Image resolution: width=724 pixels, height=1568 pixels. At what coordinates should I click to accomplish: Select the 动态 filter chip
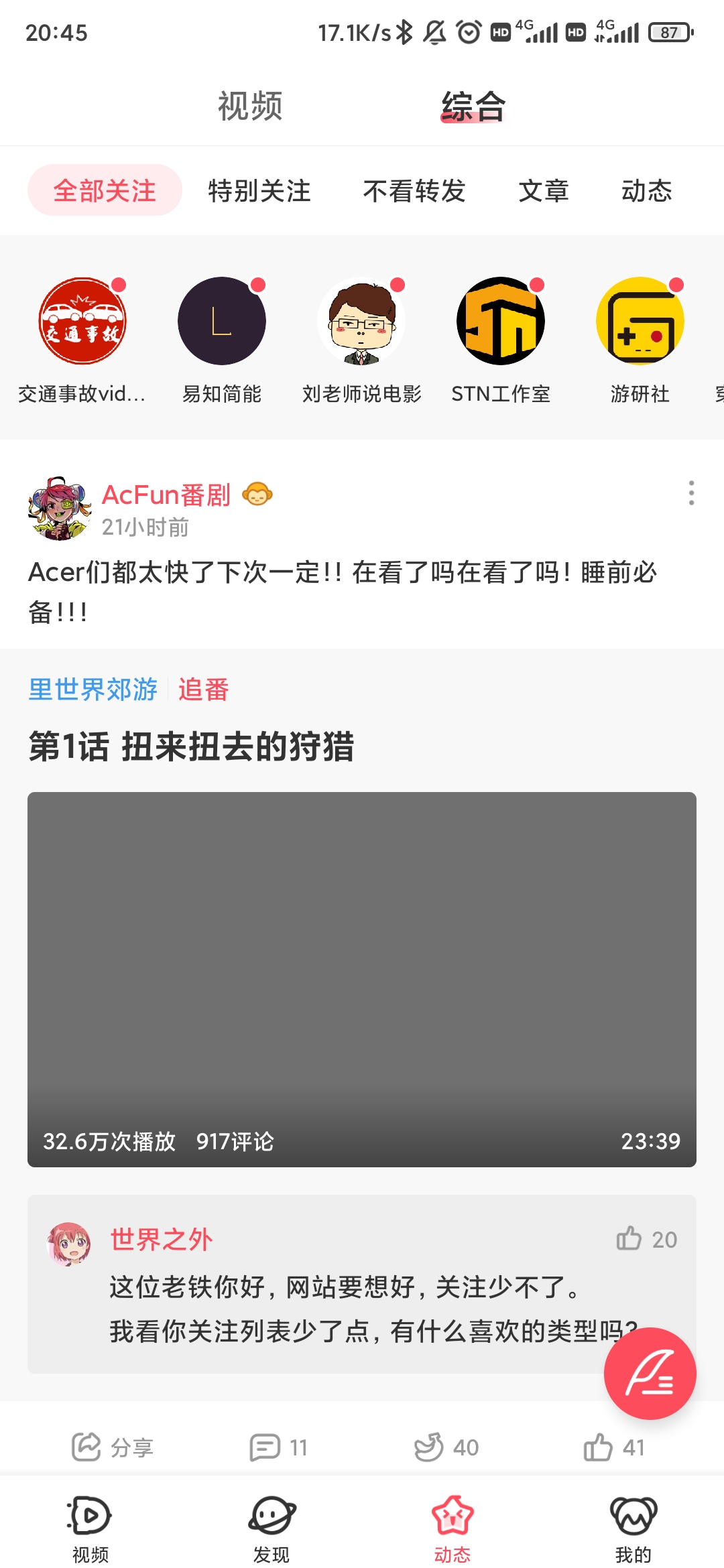point(646,191)
